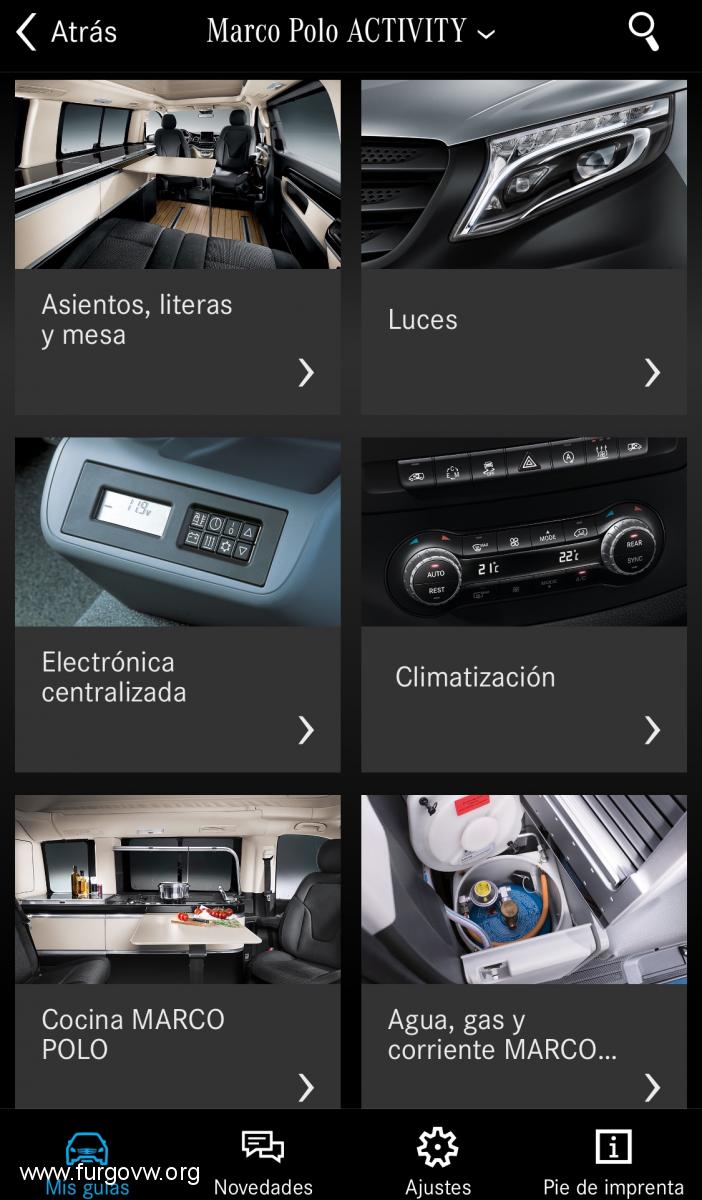Image resolution: width=702 pixels, height=1200 pixels.
Task: Select the Electrónica centralizada card
Action: click(x=177, y=604)
